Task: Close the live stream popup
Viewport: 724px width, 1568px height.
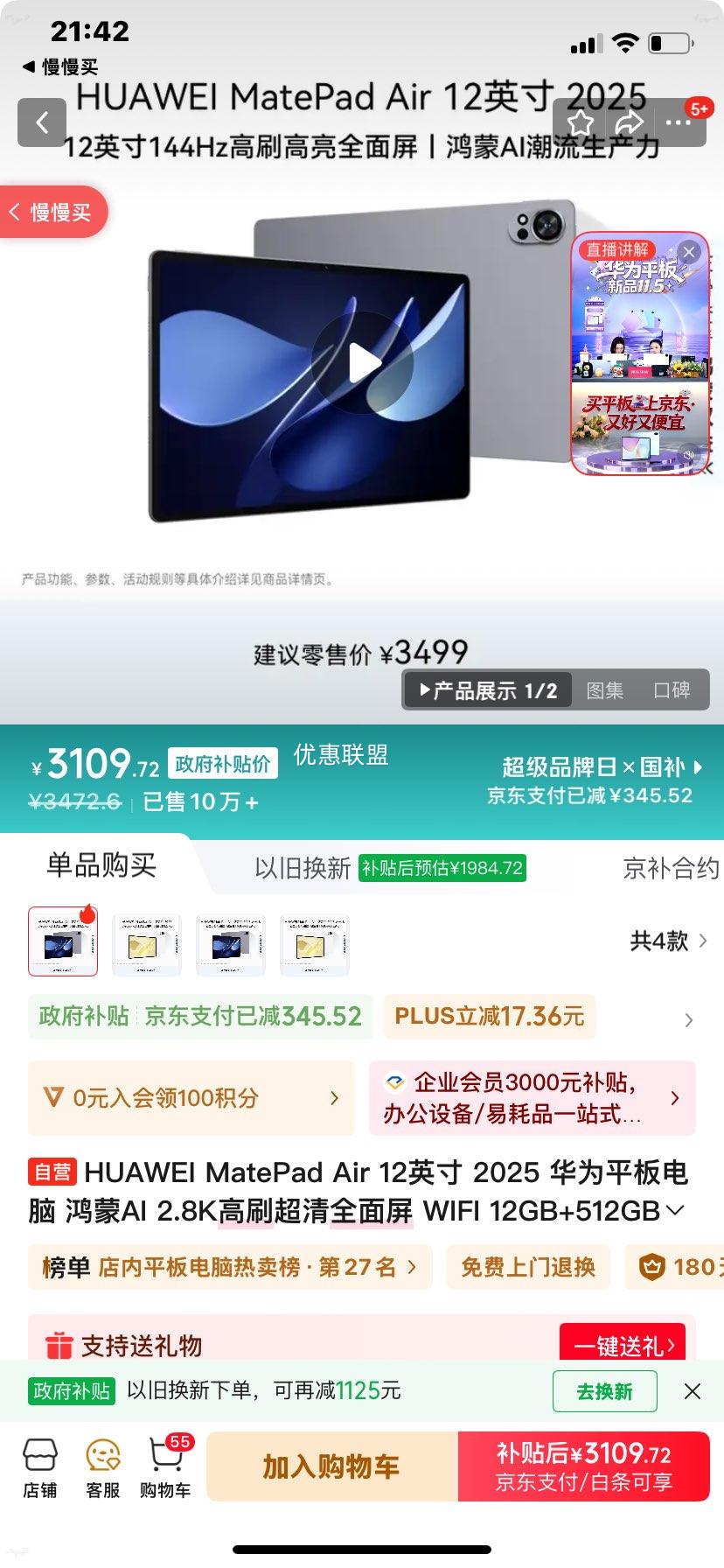Action: [689, 252]
